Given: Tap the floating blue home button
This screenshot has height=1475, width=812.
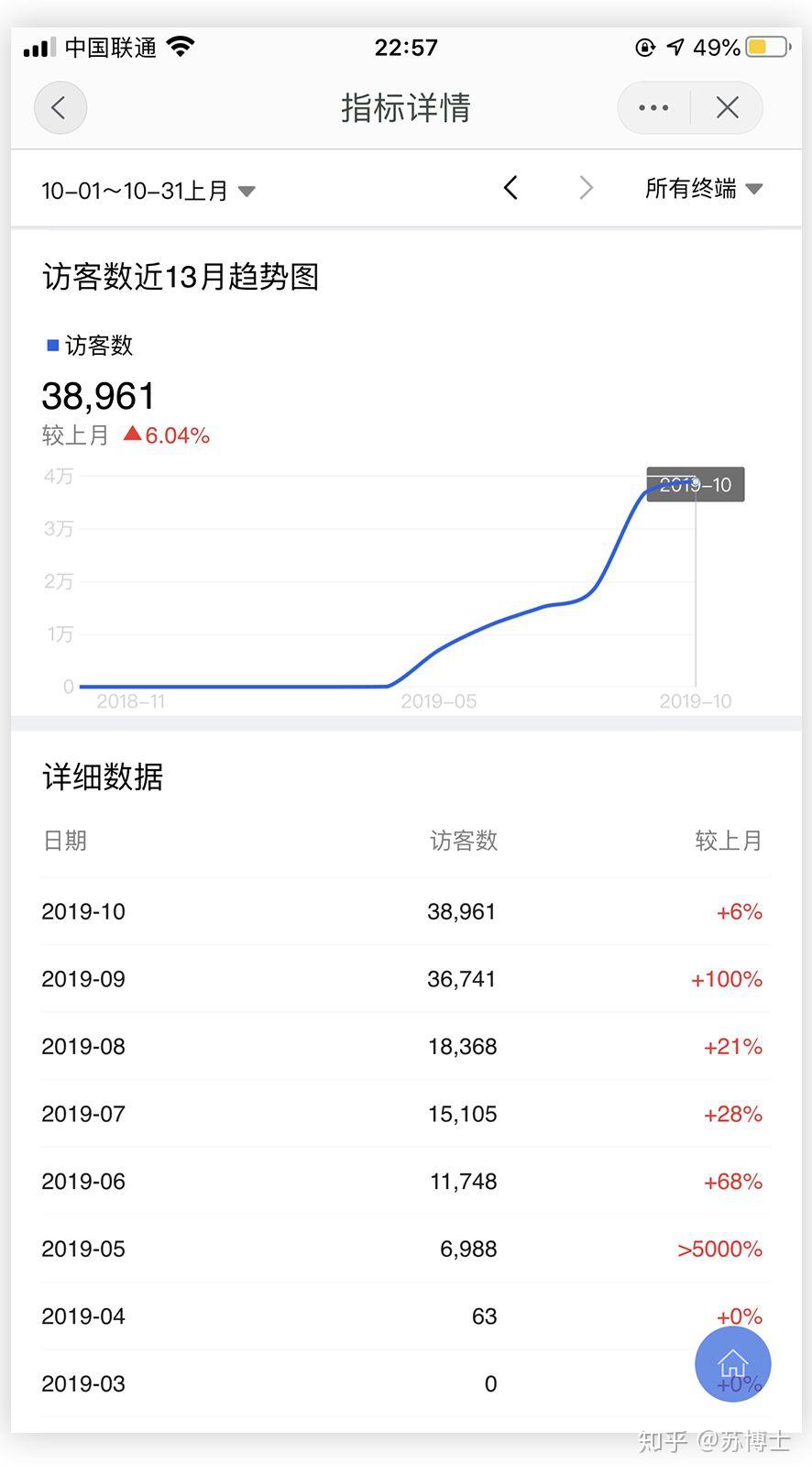Looking at the screenshot, I should [732, 1363].
